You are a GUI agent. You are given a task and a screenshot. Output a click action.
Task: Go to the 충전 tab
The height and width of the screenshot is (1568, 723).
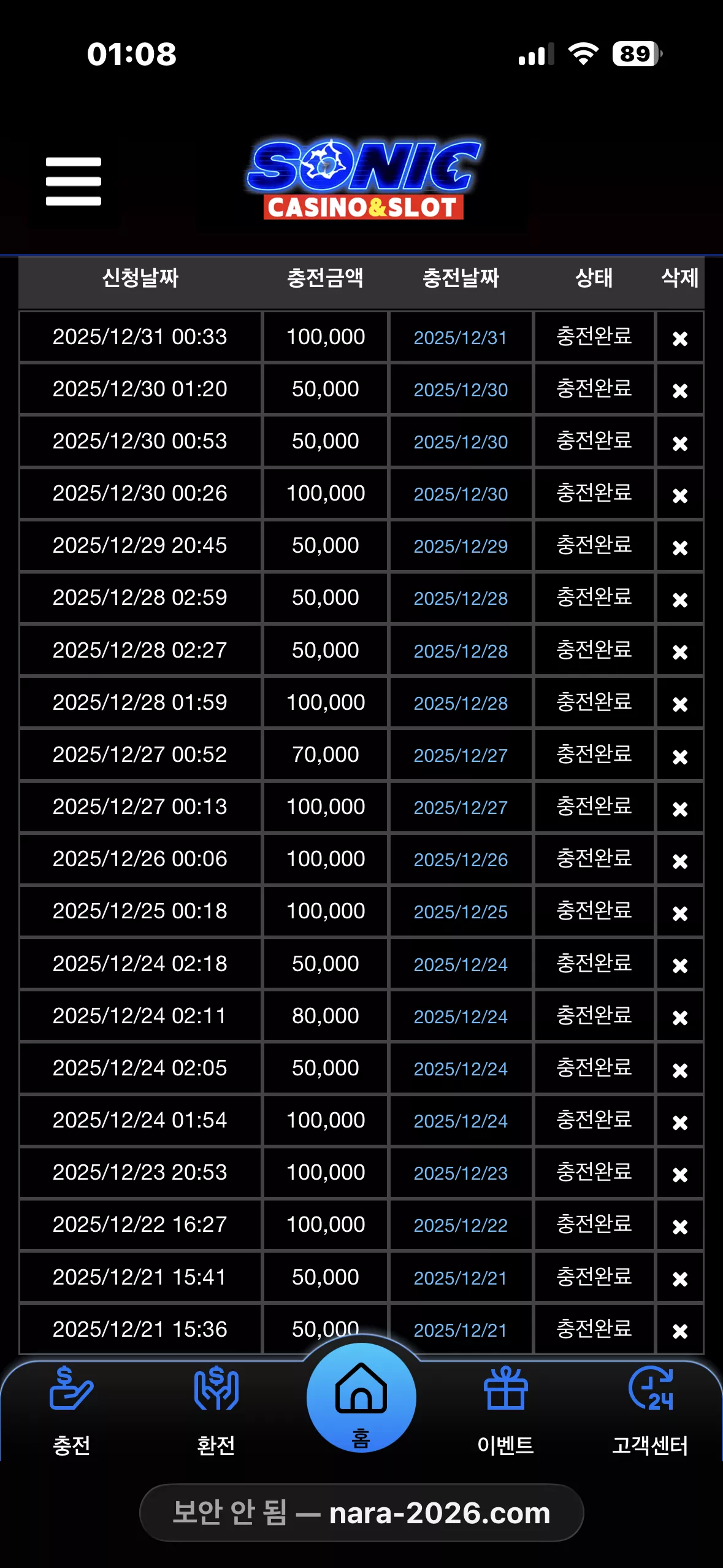[x=72, y=1410]
